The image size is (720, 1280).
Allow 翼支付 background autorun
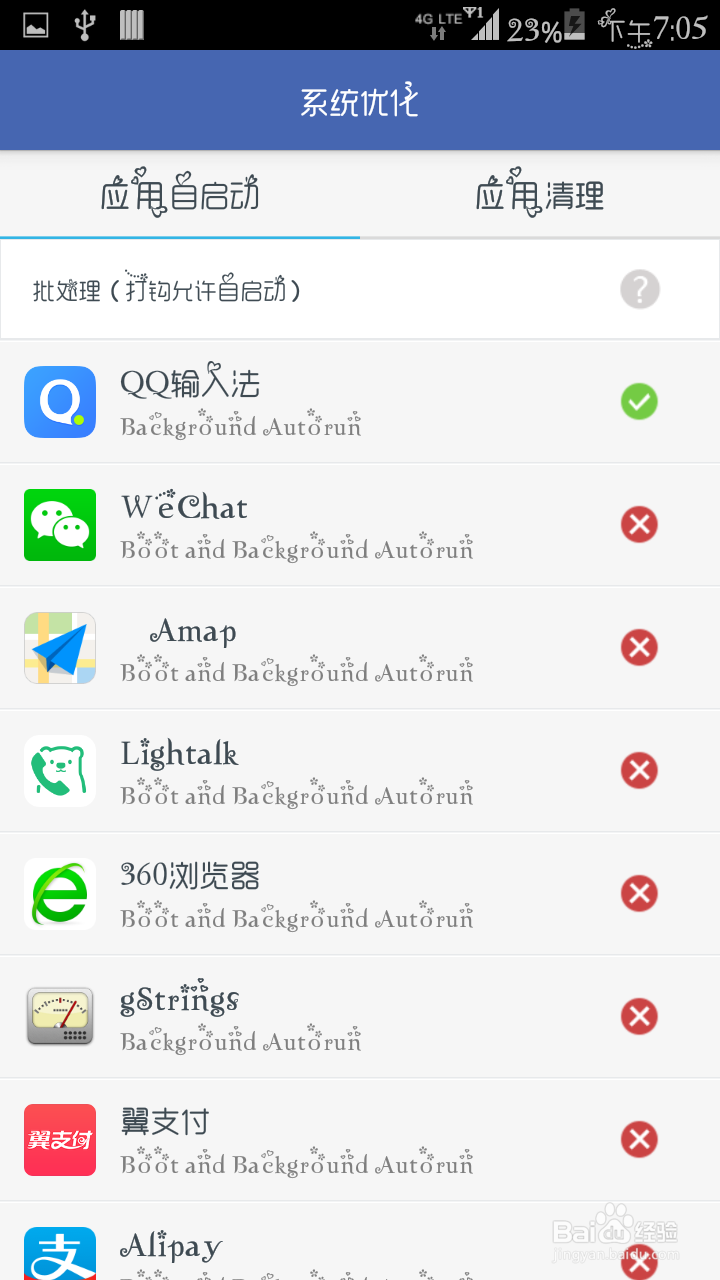639,1139
